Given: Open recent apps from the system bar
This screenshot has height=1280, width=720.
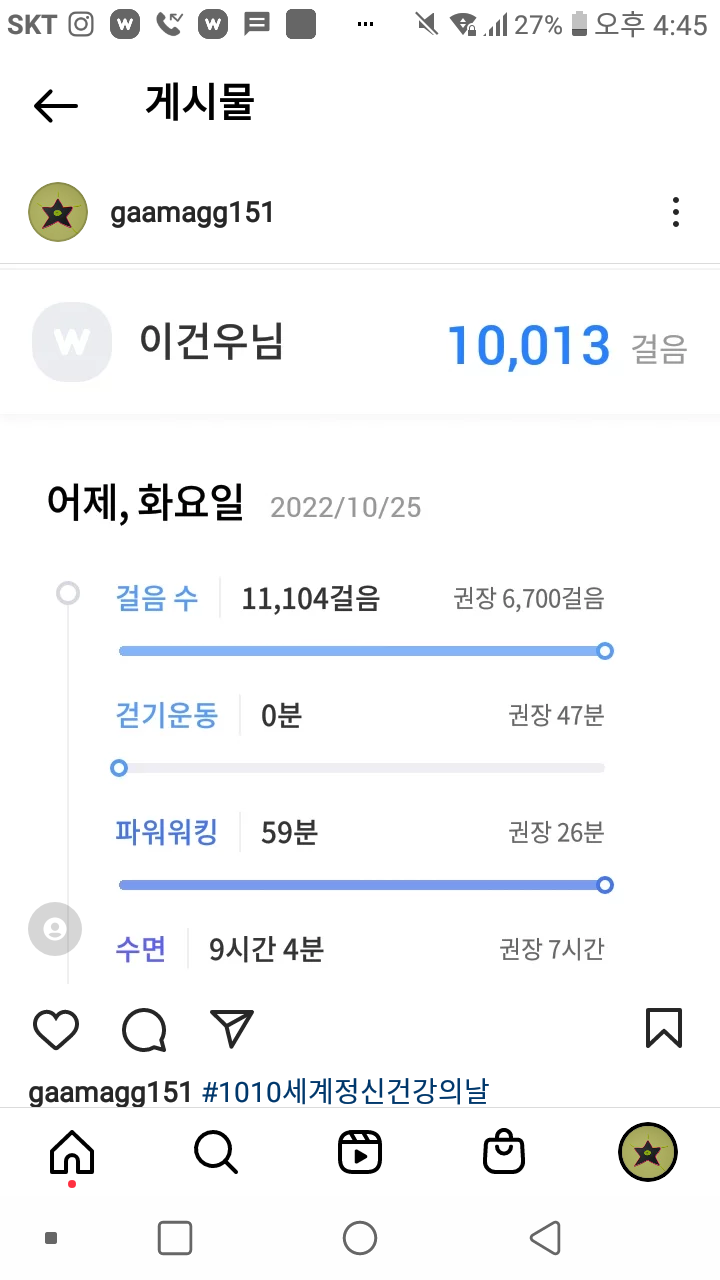Looking at the screenshot, I should [x=175, y=1238].
